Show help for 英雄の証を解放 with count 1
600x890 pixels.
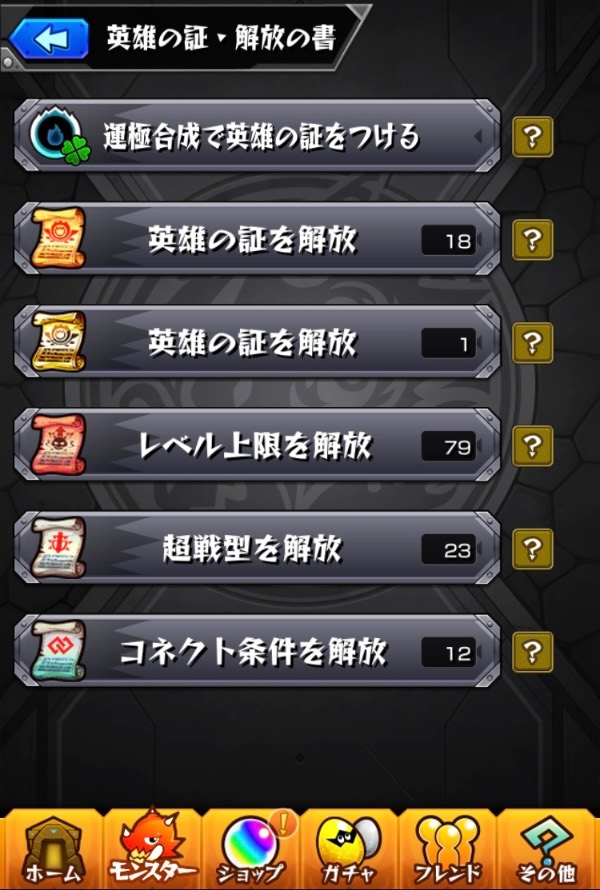[532, 342]
